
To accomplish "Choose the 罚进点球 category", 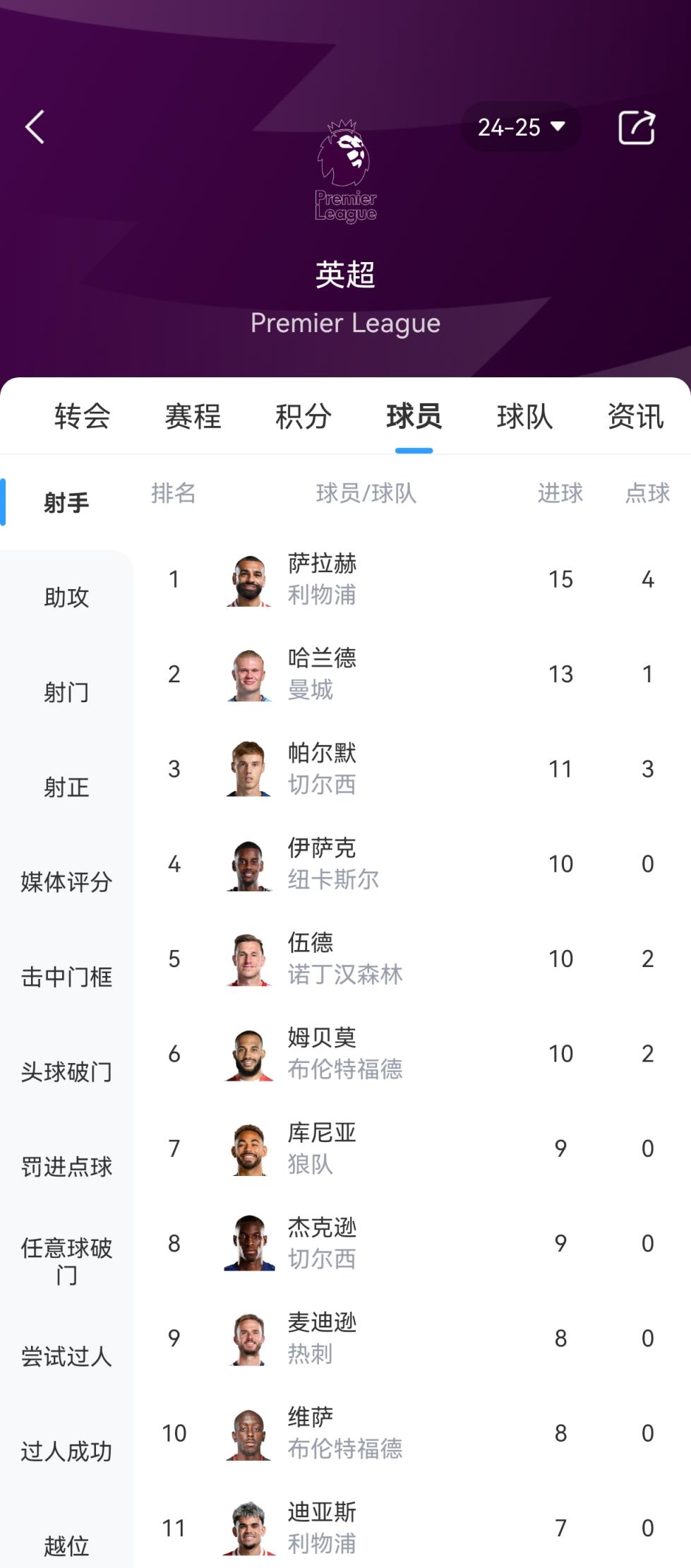I will pos(66,1167).
